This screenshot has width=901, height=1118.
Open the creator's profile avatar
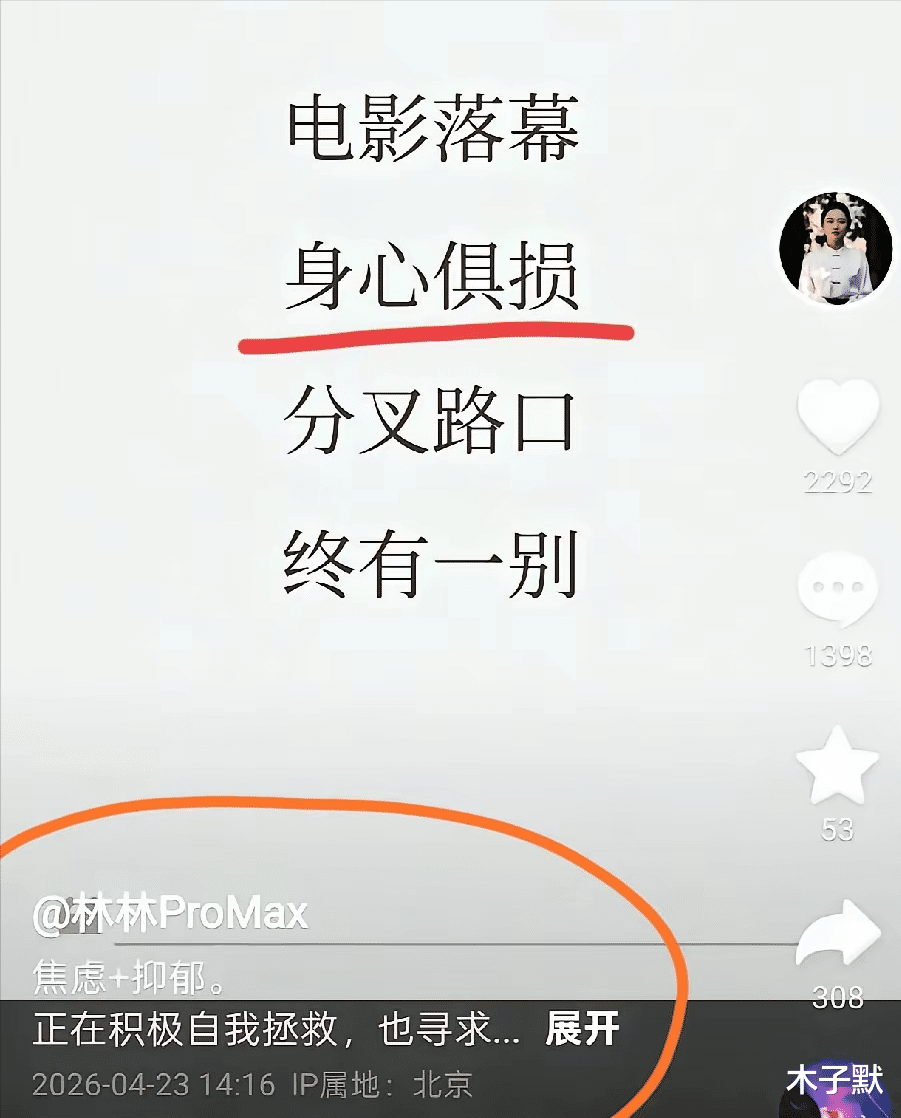[x=835, y=247]
